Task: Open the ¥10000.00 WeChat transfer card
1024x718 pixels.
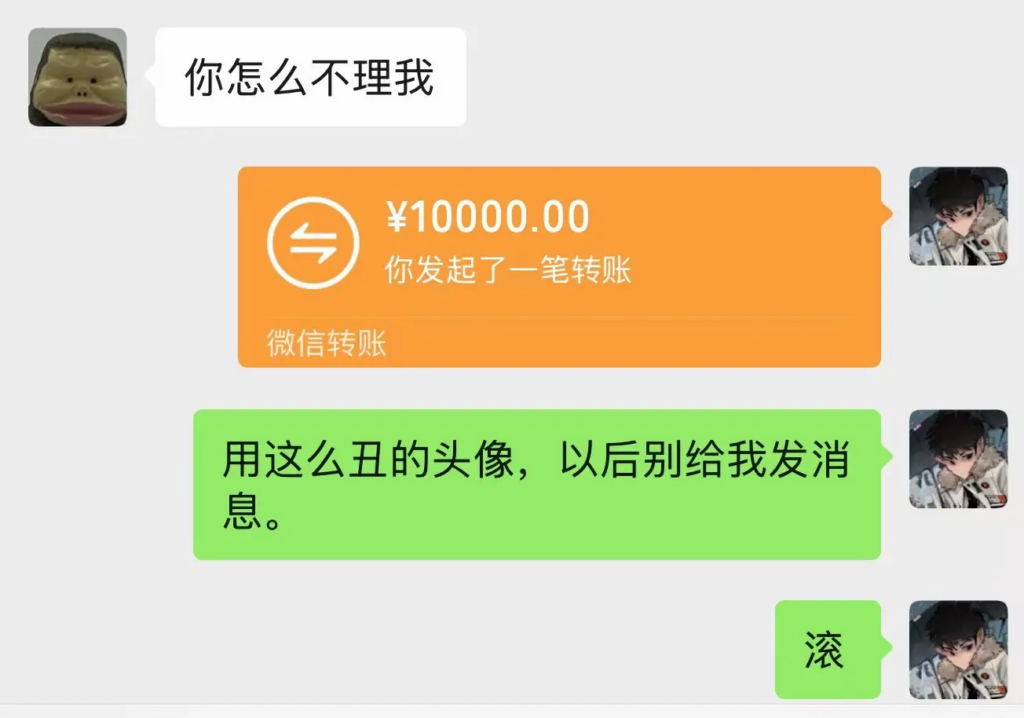Action: tap(558, 265)
